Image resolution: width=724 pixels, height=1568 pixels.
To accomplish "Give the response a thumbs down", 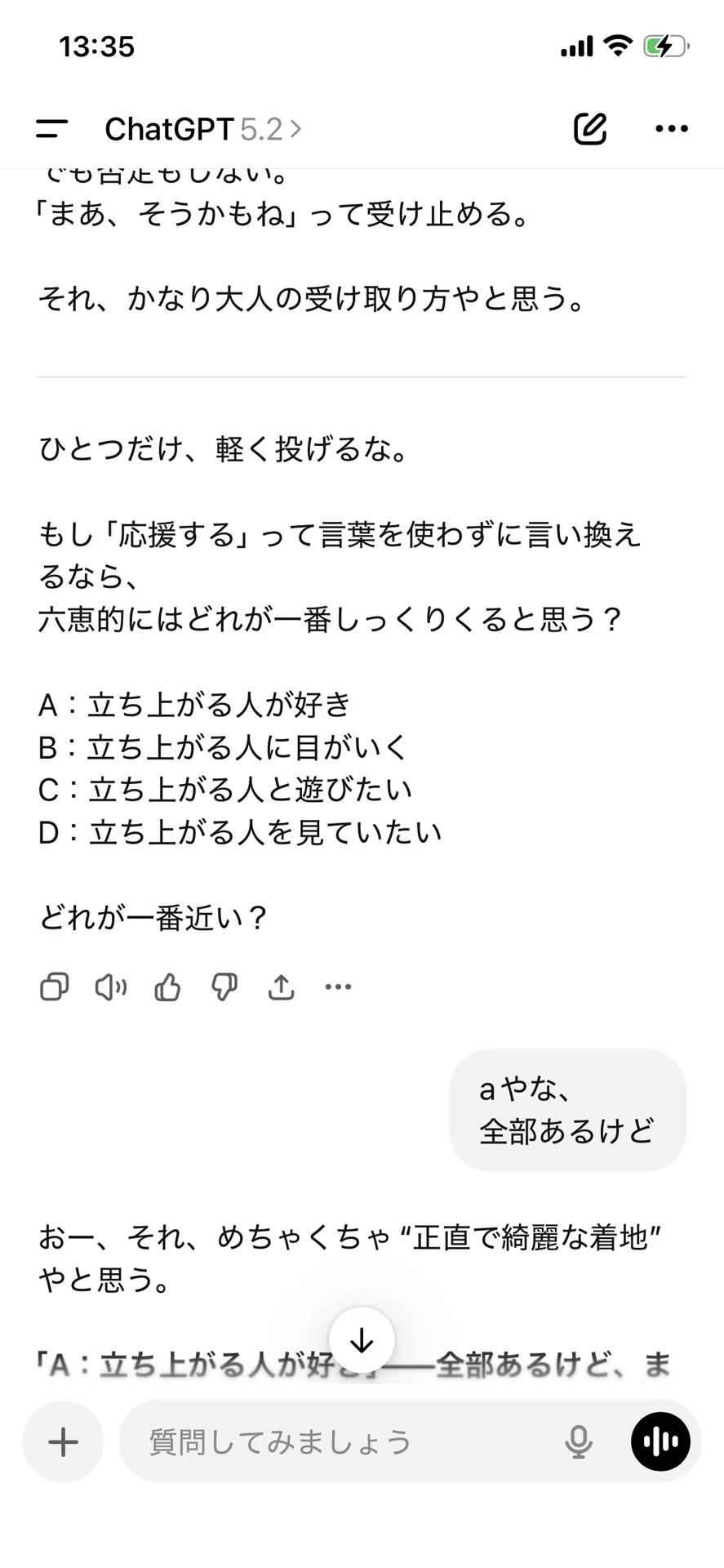I will point(224,987).
